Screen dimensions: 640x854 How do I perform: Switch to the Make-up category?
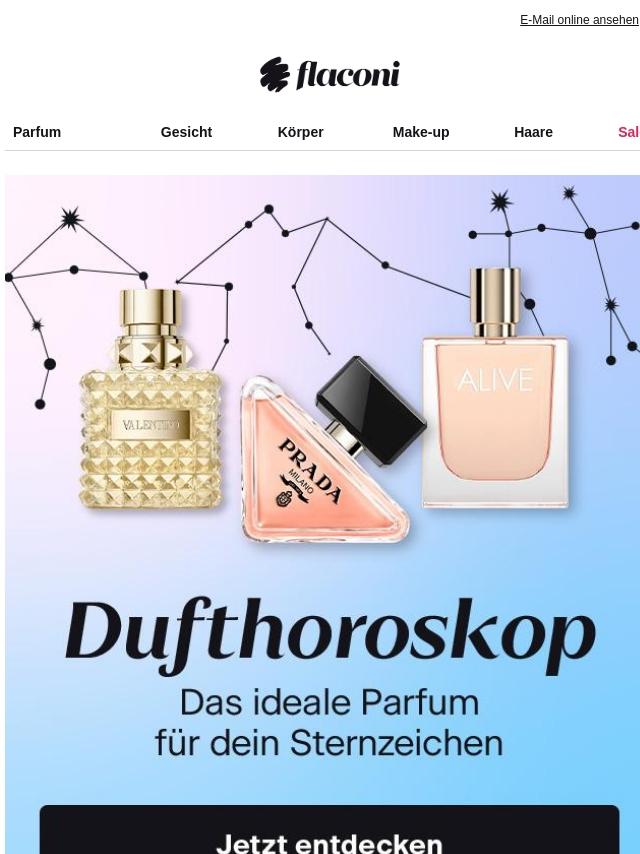pyautogui.click(x=420, y=132)
